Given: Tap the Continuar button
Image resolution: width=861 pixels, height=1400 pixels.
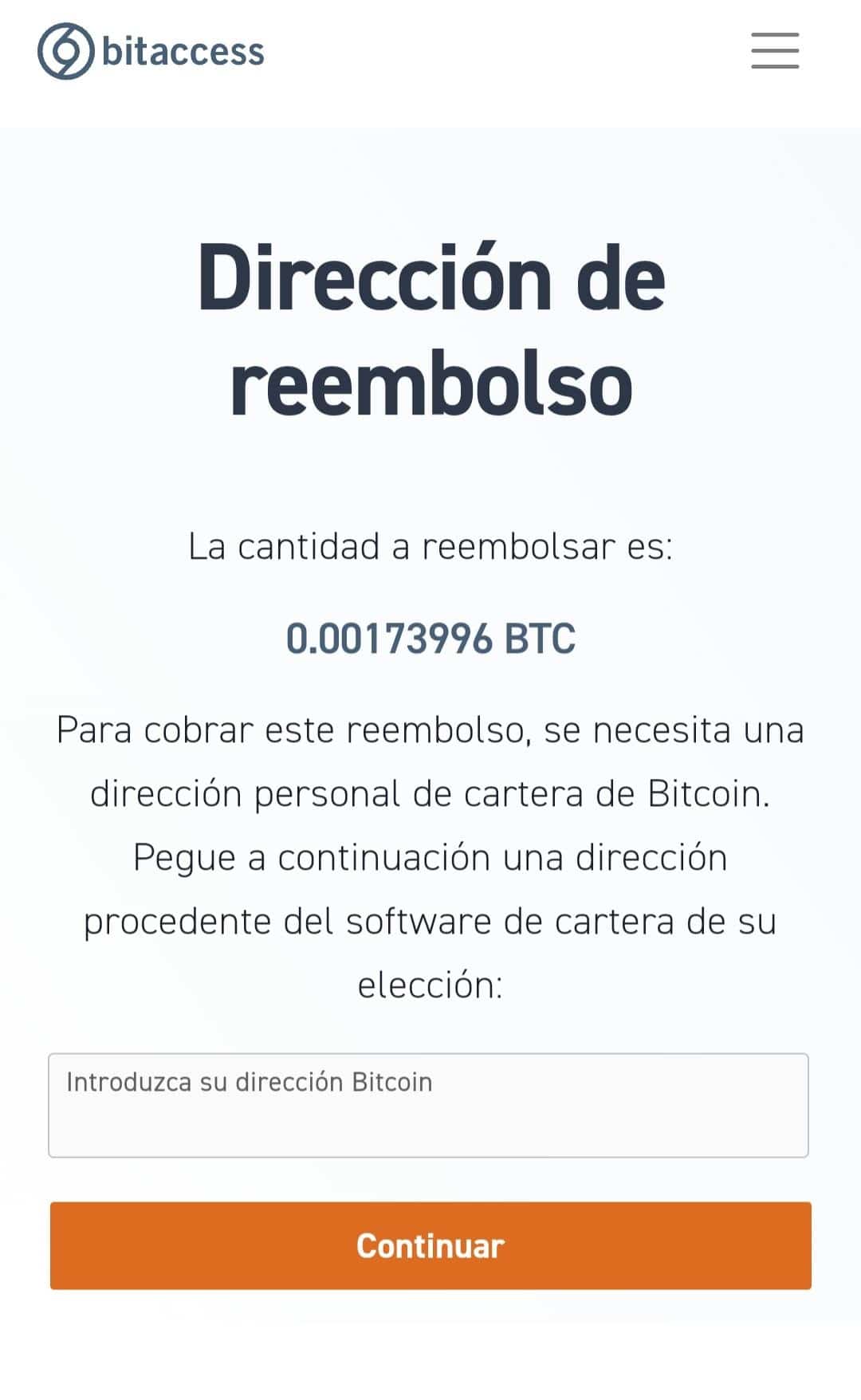Looking at the screenshot, I should point(431,1245).
